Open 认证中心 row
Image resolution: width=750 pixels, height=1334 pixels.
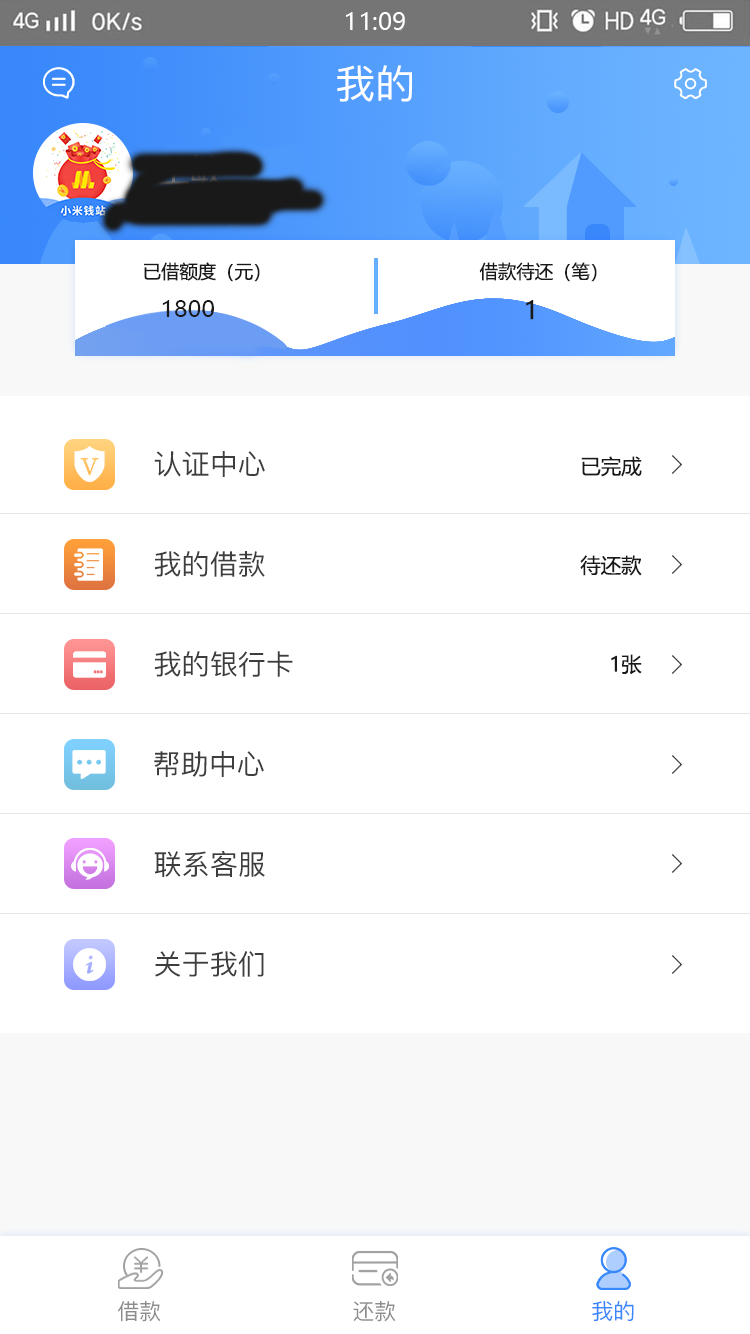point(375,465)
